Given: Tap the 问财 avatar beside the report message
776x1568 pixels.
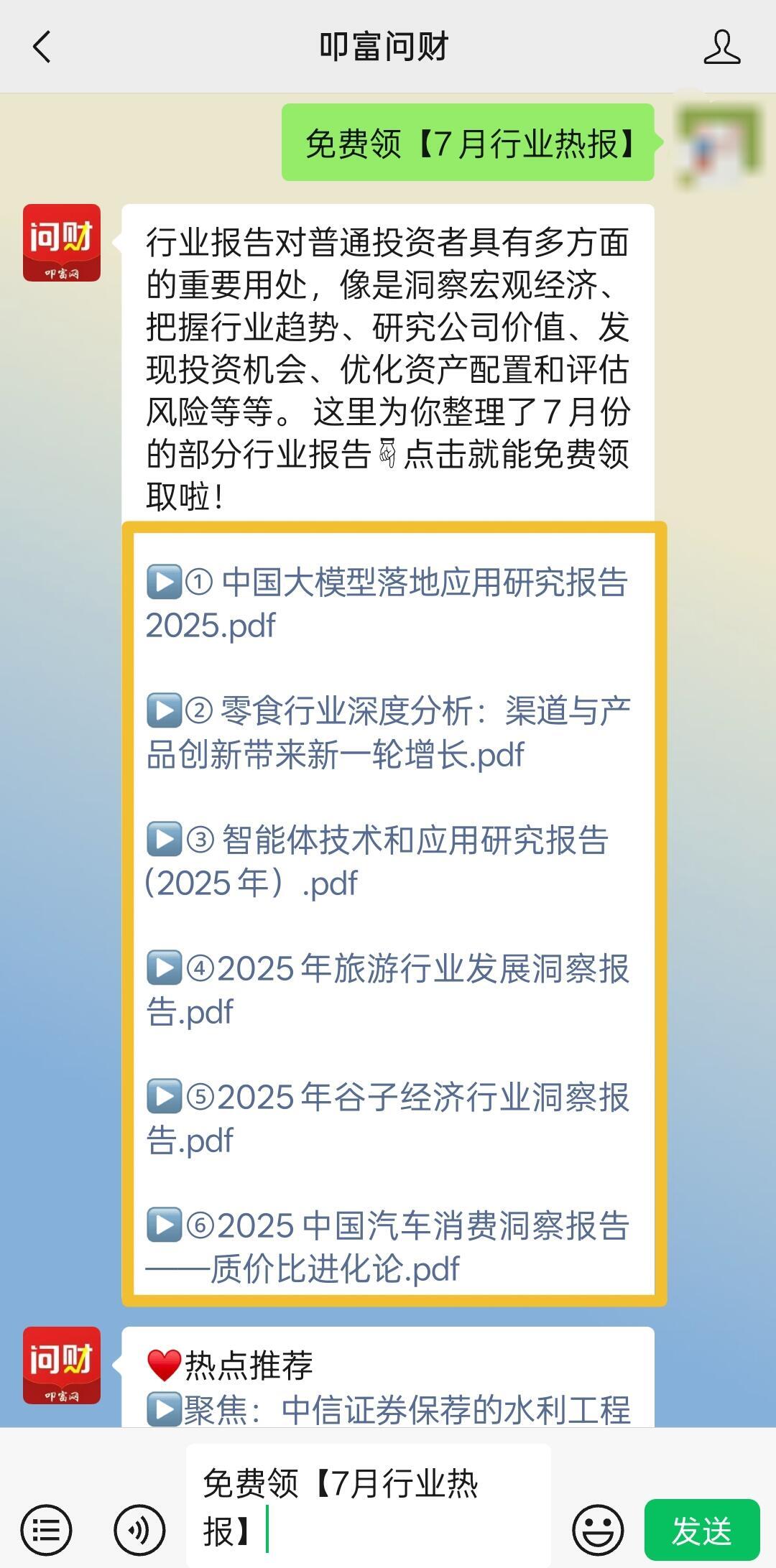Looking at the screenshot, I should pyautogui.click(x=62, y=243).
